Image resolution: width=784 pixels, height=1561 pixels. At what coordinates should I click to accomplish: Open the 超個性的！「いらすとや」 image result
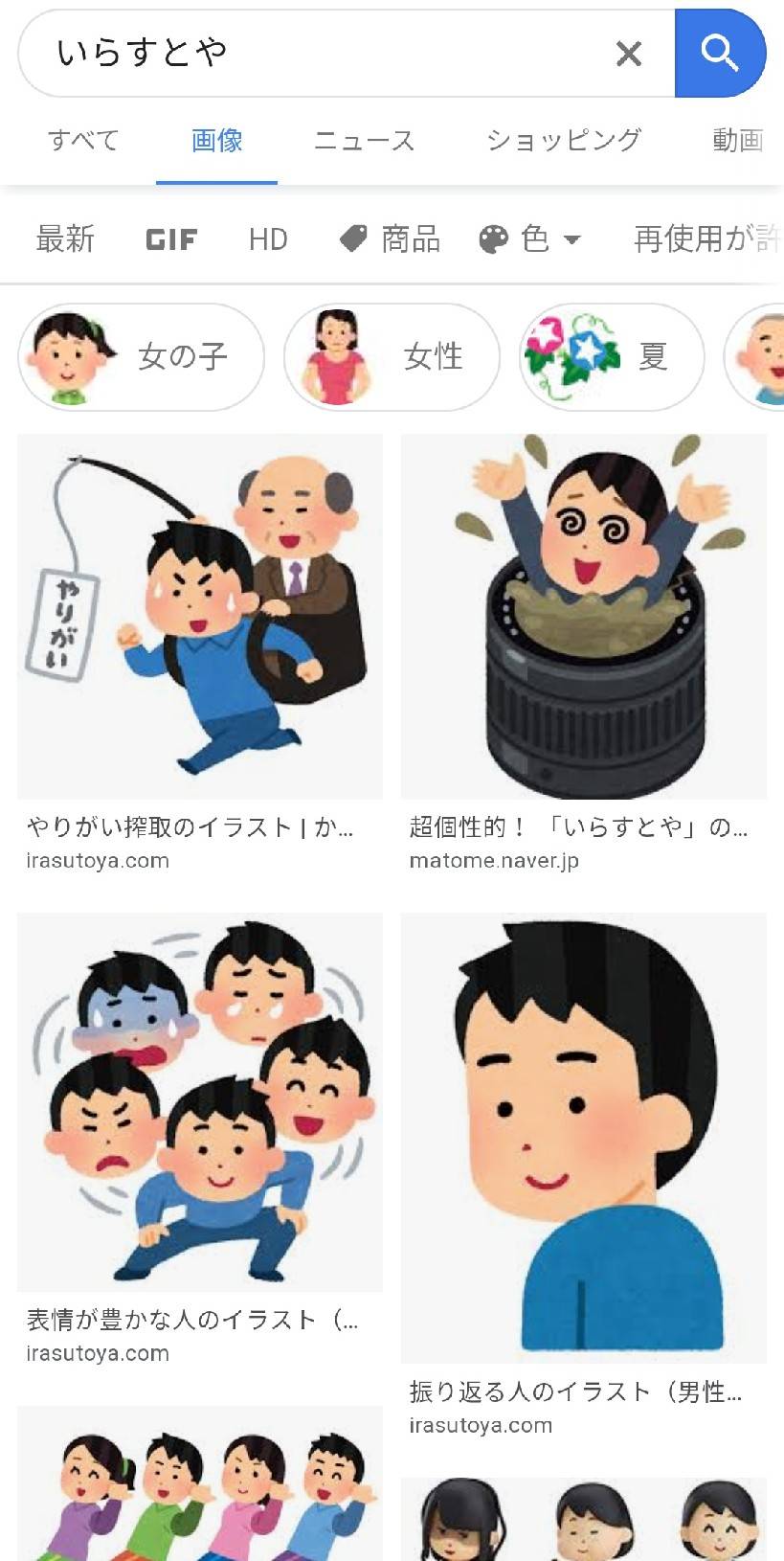[583, 617]
